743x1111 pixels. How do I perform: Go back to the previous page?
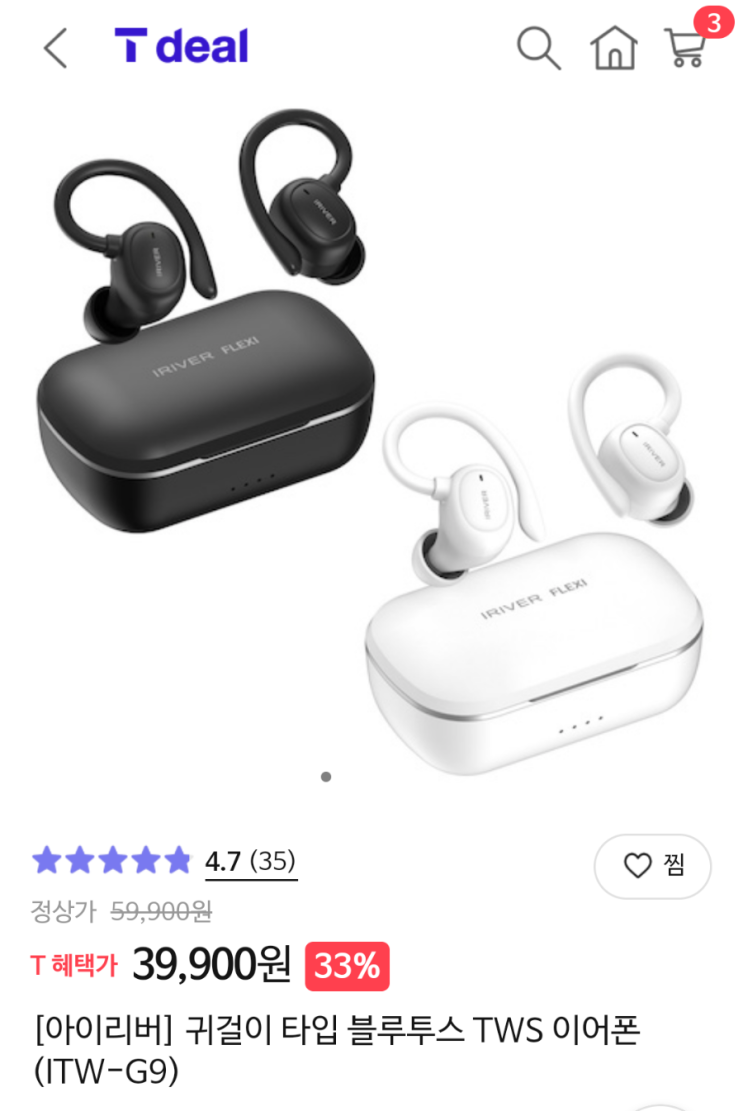(x=55, y=48)
